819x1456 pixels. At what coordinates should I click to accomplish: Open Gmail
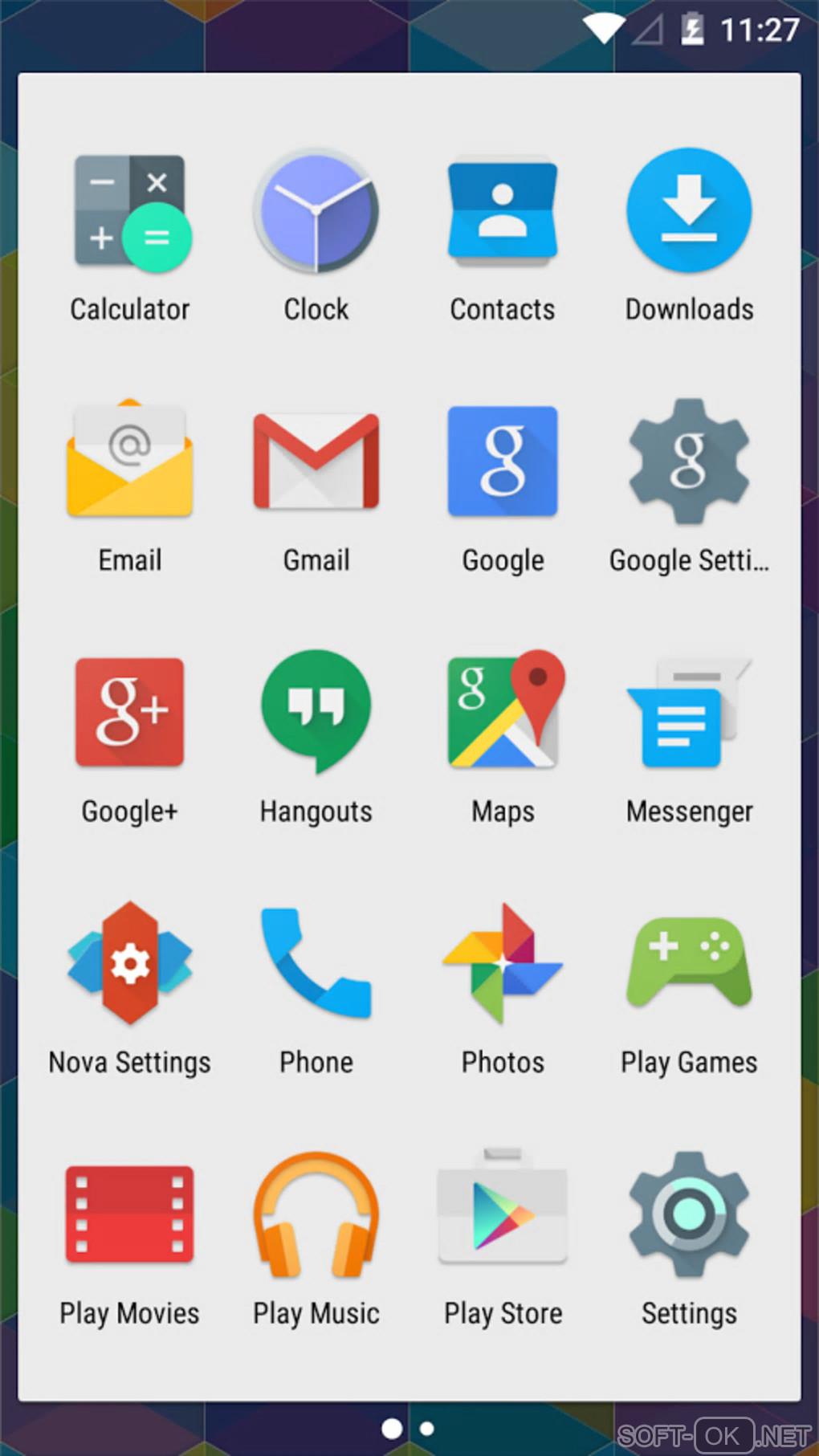click(316, 462)
